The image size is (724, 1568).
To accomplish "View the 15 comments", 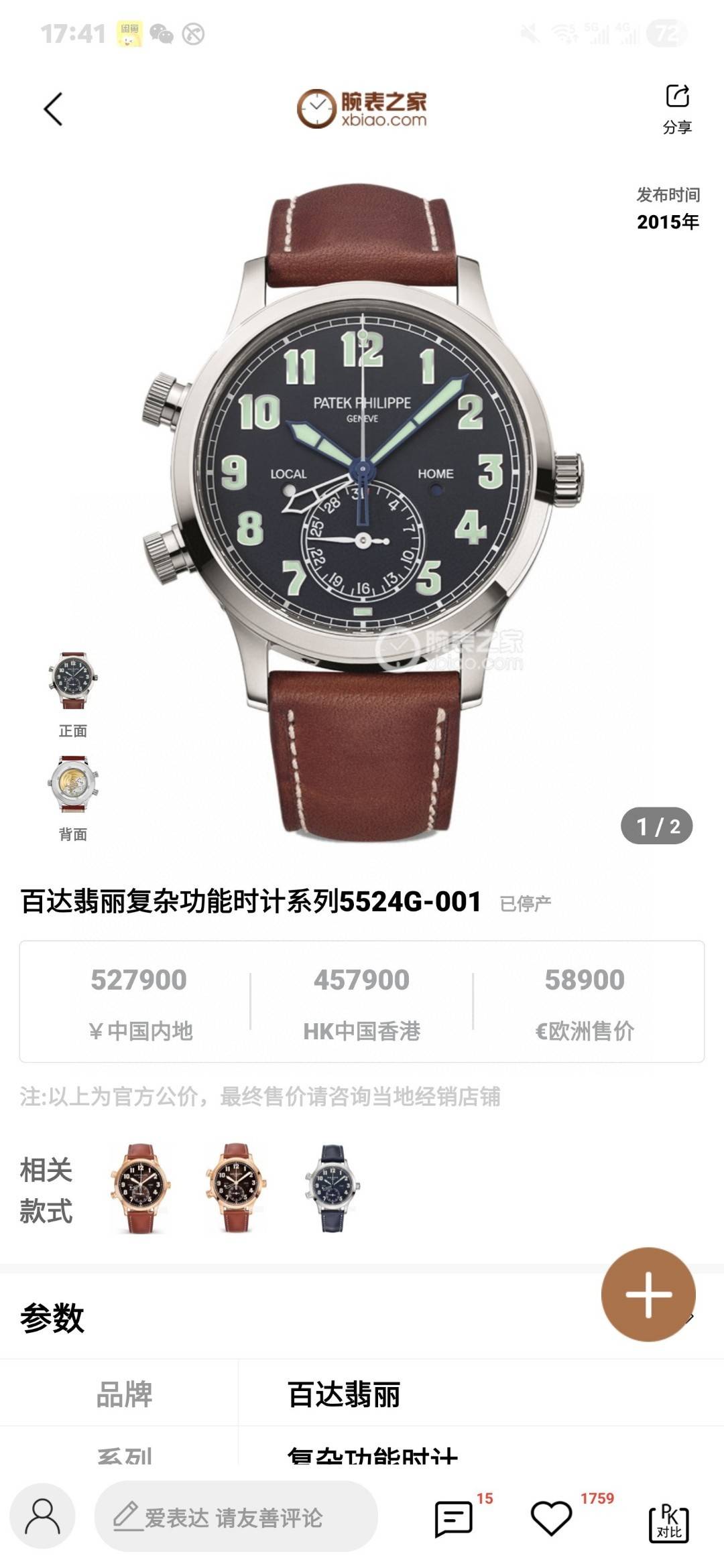I will click(x=454, y=1517).
